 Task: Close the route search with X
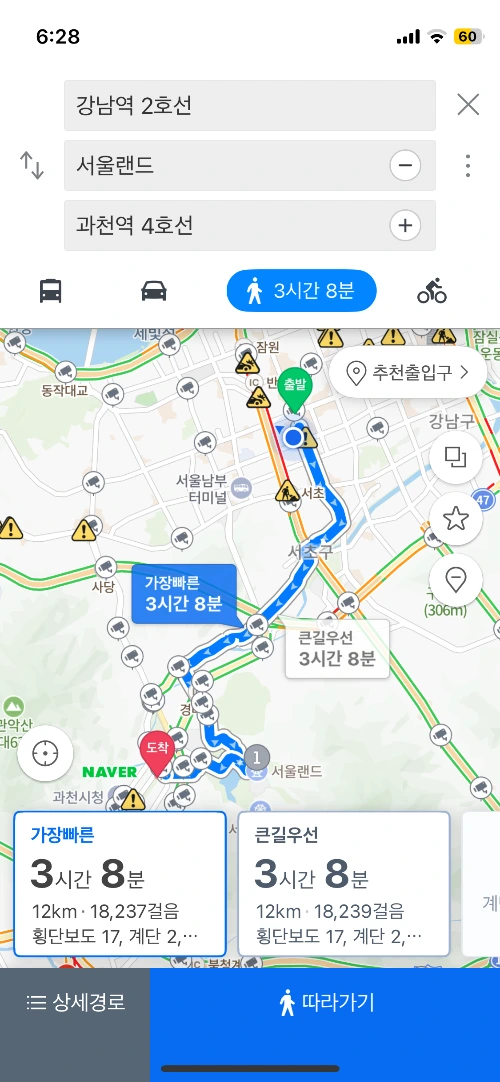click(x=468, y=105)
